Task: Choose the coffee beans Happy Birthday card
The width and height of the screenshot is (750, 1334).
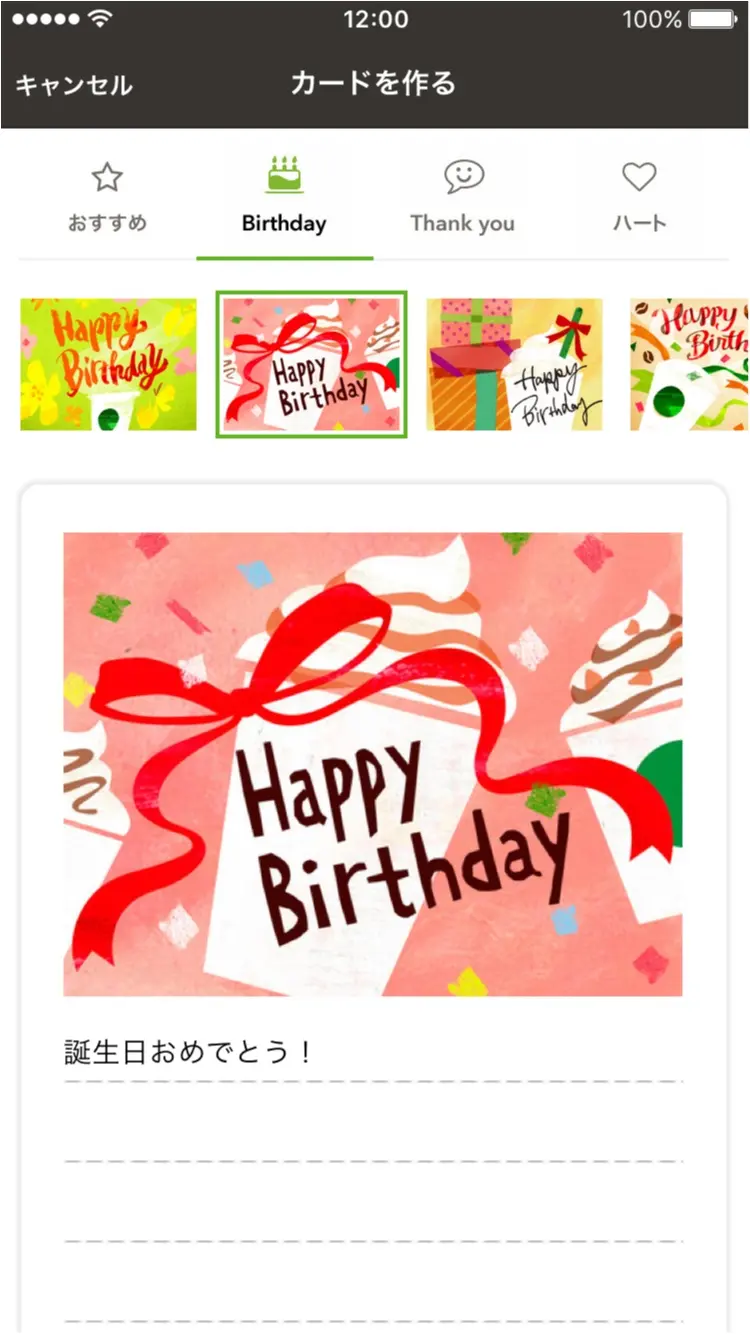Action: click(690, 364)
